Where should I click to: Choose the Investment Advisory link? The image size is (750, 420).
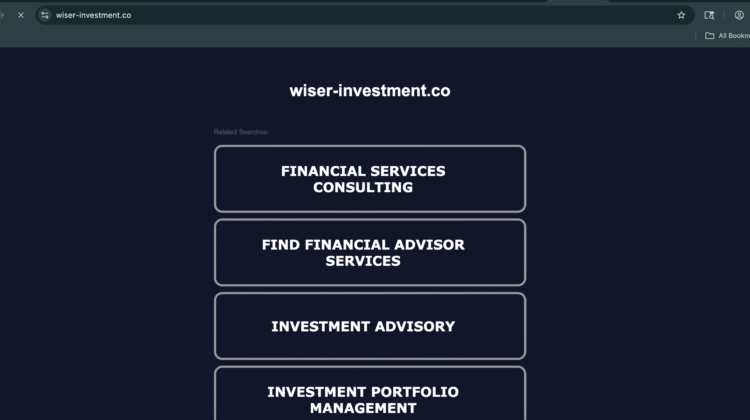pyautogui.click(x=369, y=326)
